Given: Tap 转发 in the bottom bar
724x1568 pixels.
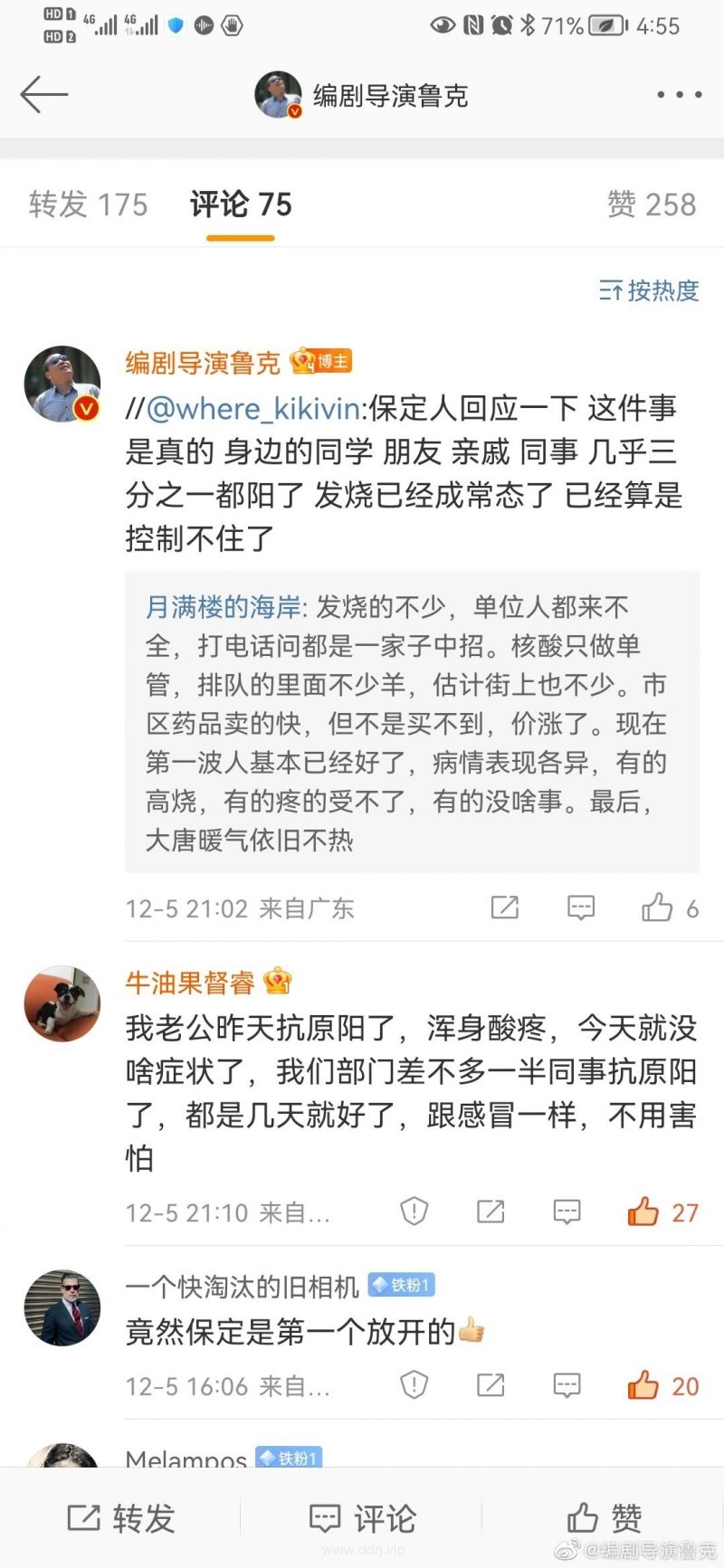Looking at the screenshot, I should (121, 1518).
